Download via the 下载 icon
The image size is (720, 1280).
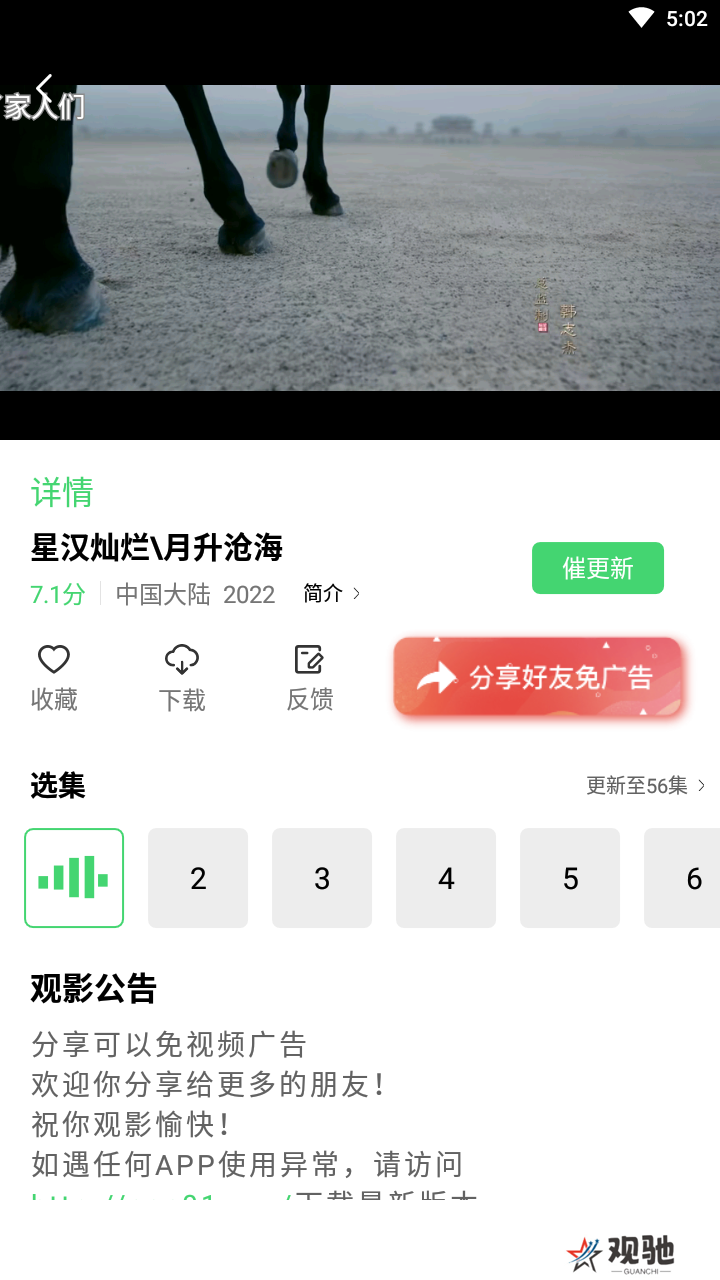click(x=181, y=677)
